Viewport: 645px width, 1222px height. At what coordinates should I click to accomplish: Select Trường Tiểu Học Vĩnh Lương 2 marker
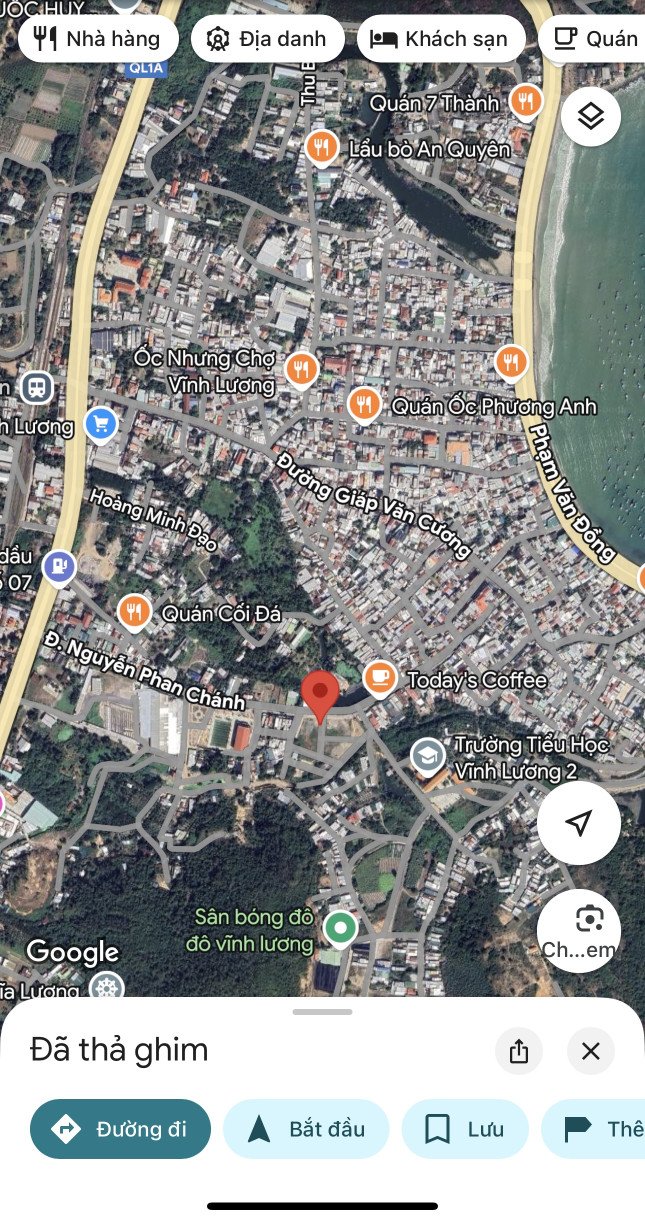pyautogui.click(x=428, y=757)
